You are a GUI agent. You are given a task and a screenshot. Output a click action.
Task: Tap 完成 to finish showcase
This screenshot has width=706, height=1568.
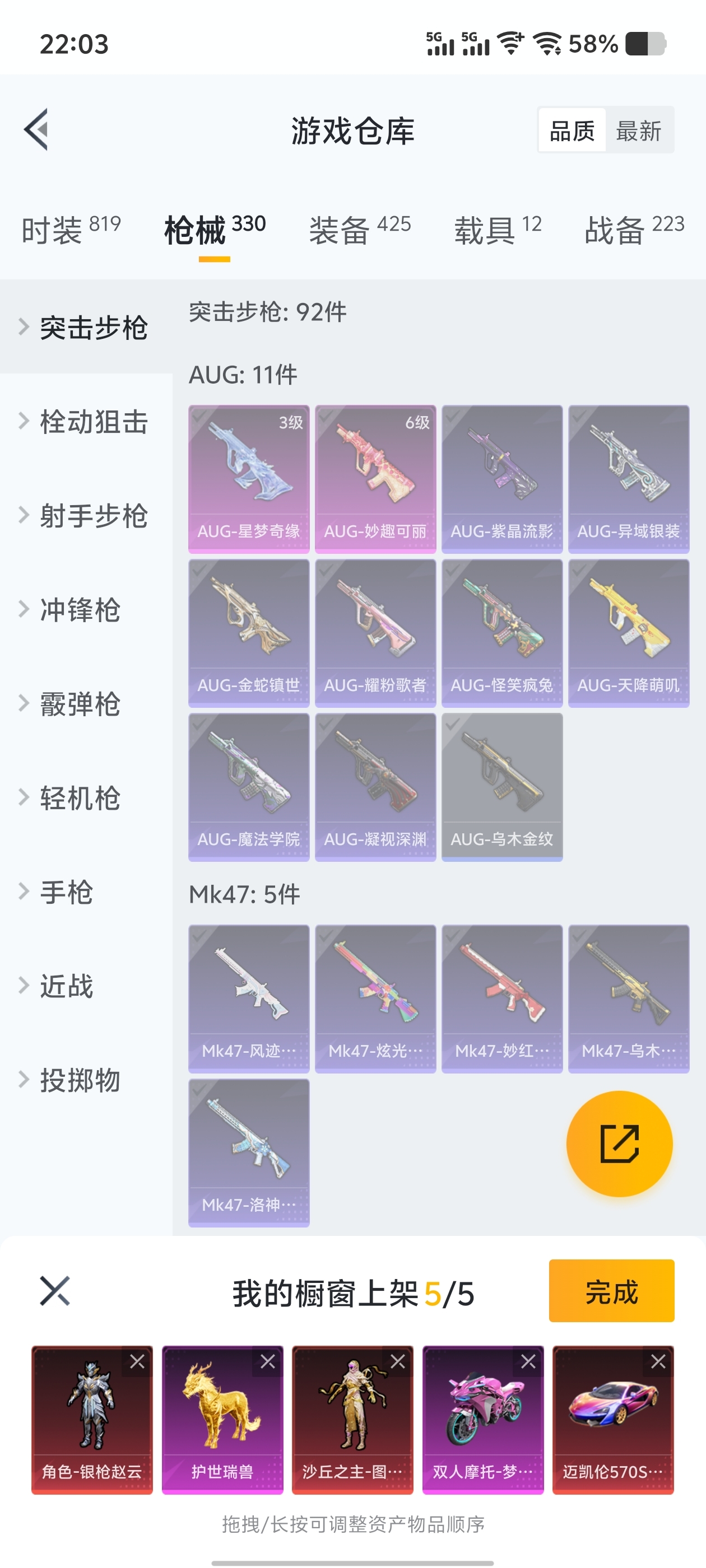click(x=611, y=1291)
